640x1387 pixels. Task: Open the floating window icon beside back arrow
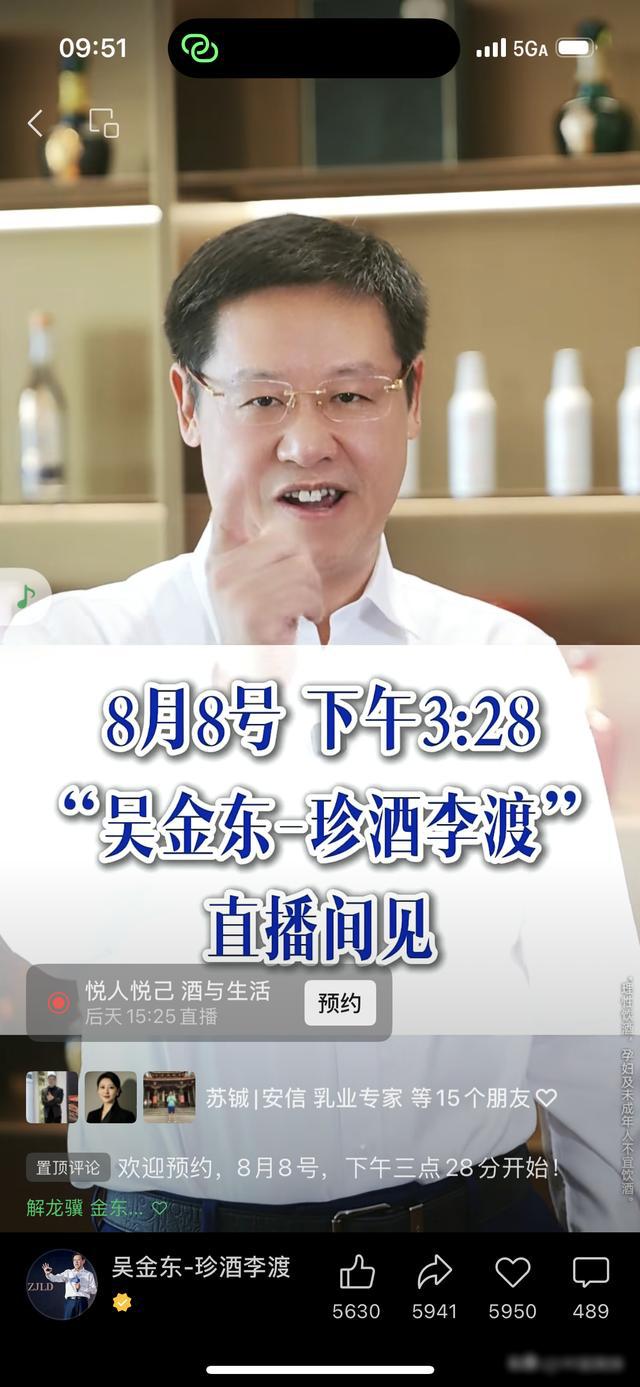104,124
